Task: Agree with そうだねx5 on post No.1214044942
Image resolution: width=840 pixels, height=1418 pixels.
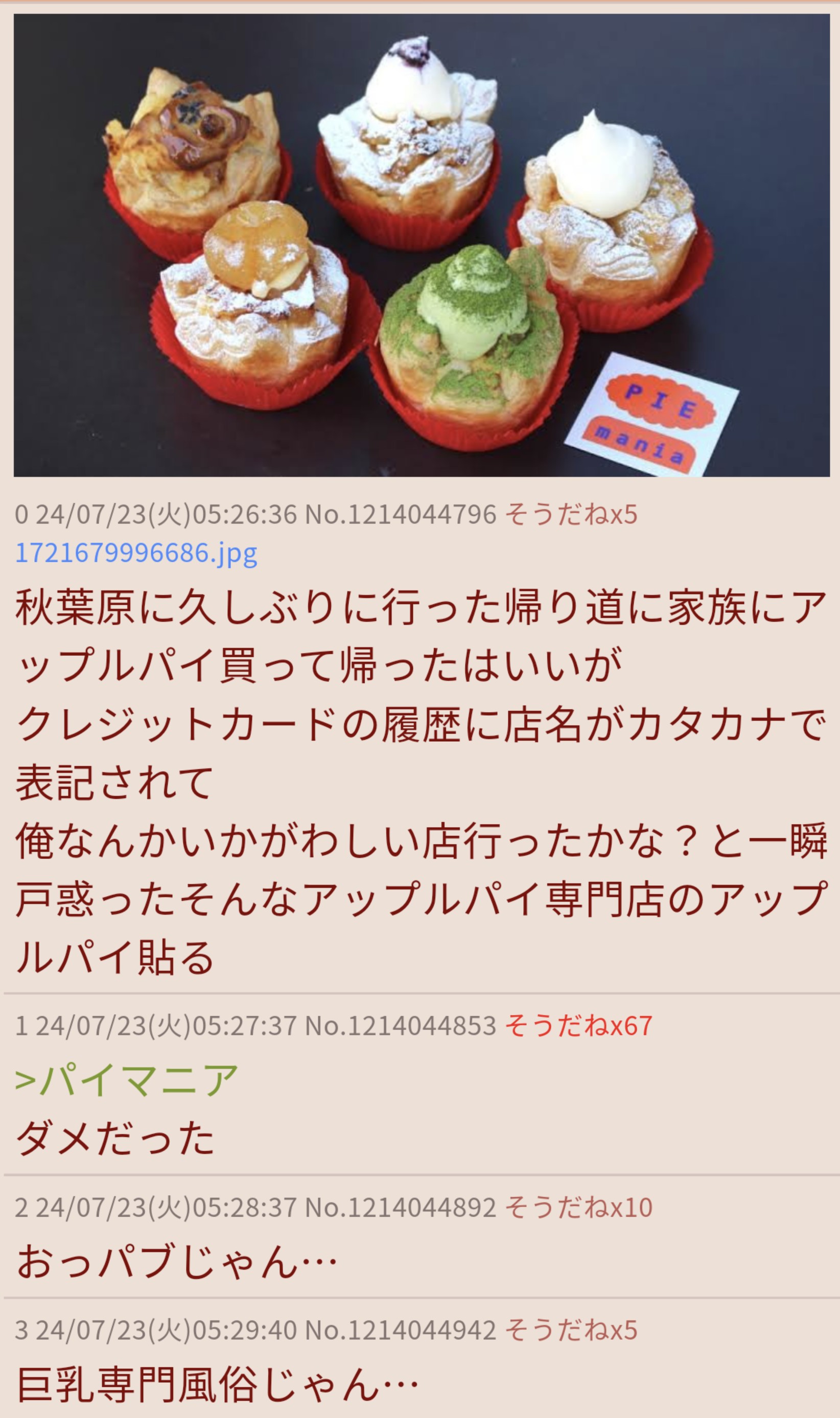Action: tap(571, 1330)
